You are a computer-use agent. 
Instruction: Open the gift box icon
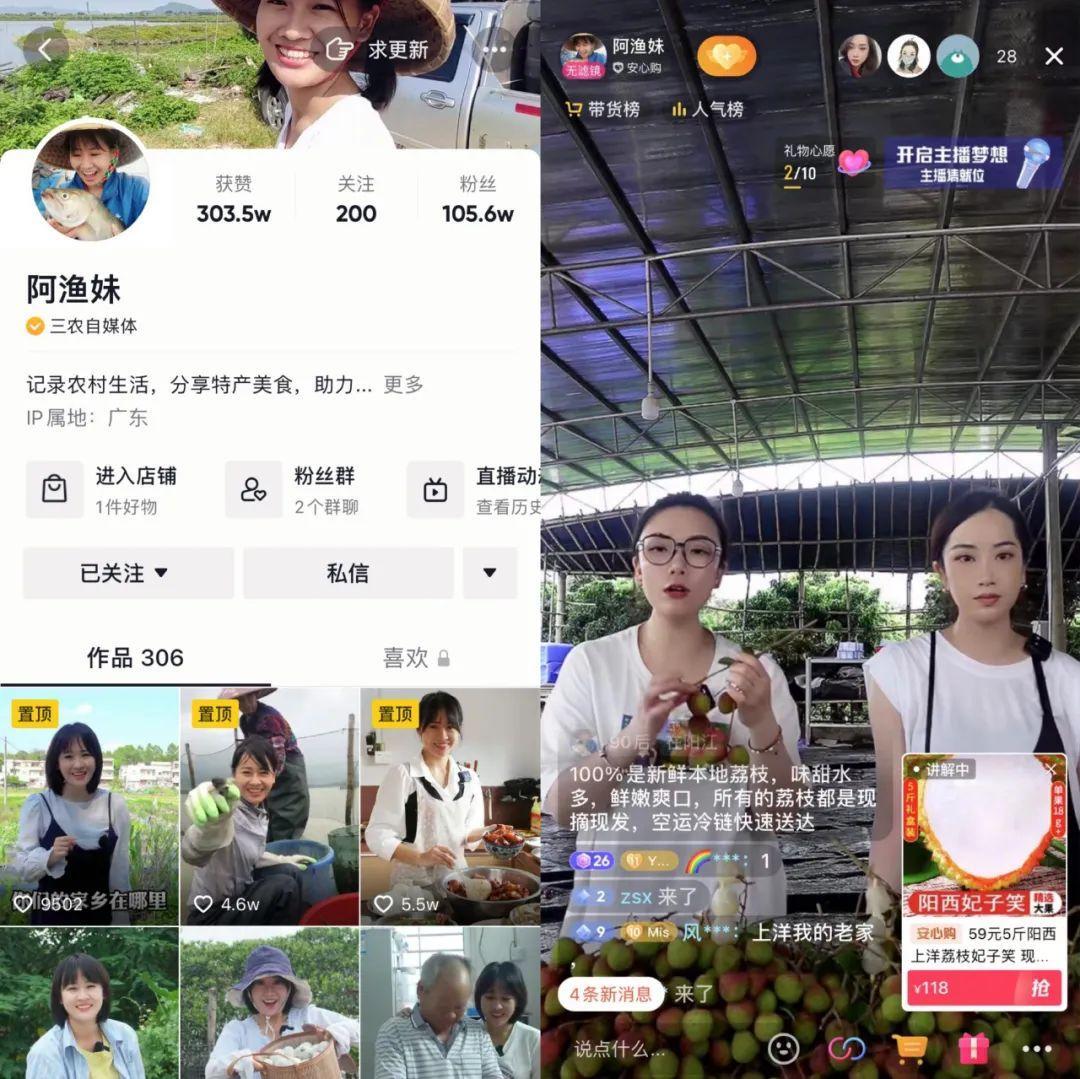click(972, 1048)
